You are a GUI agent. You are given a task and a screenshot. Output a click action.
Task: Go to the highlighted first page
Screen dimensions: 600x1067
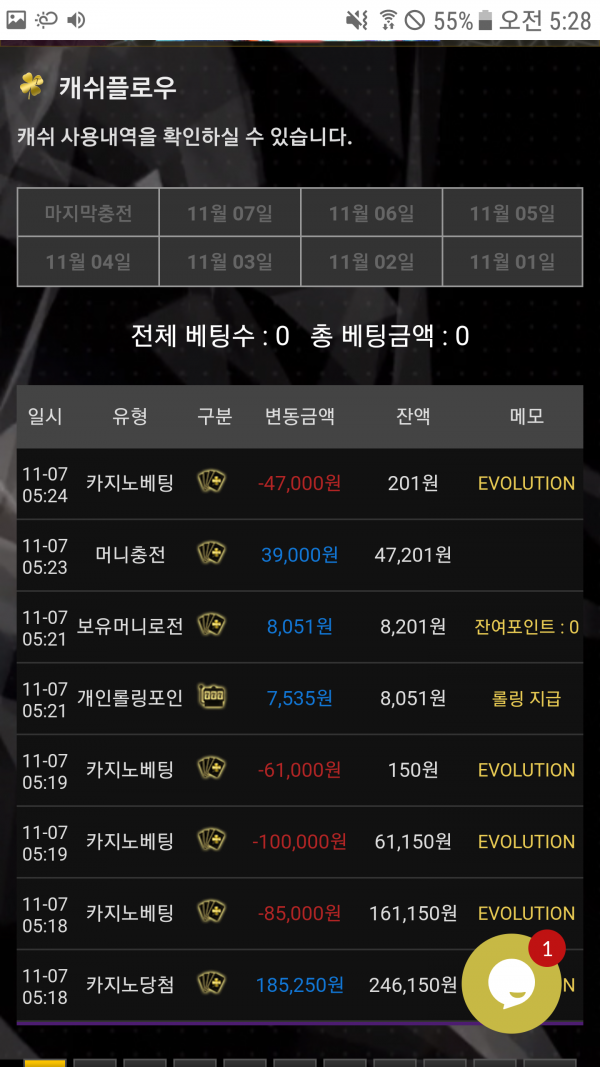(45, 1062)
